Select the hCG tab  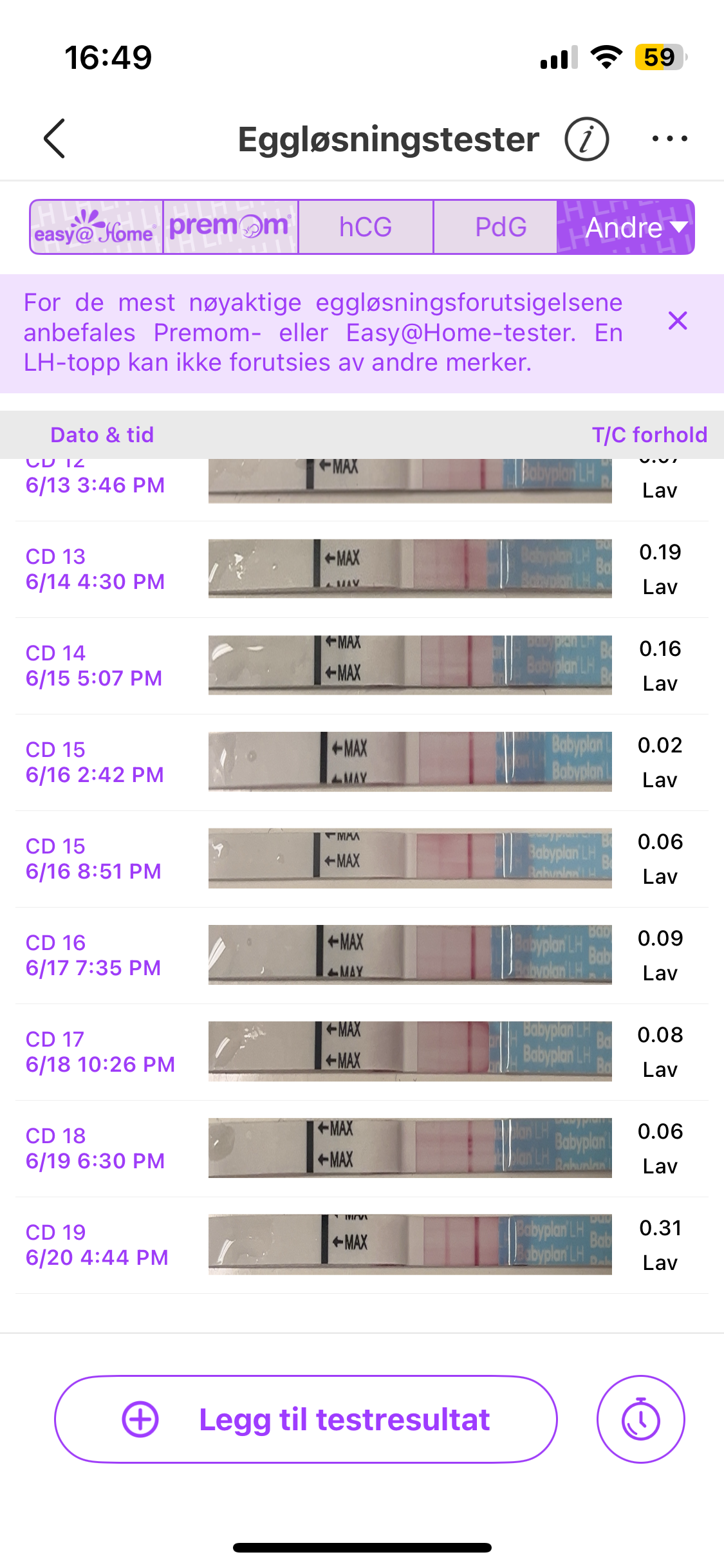click(x=366, y=227)
